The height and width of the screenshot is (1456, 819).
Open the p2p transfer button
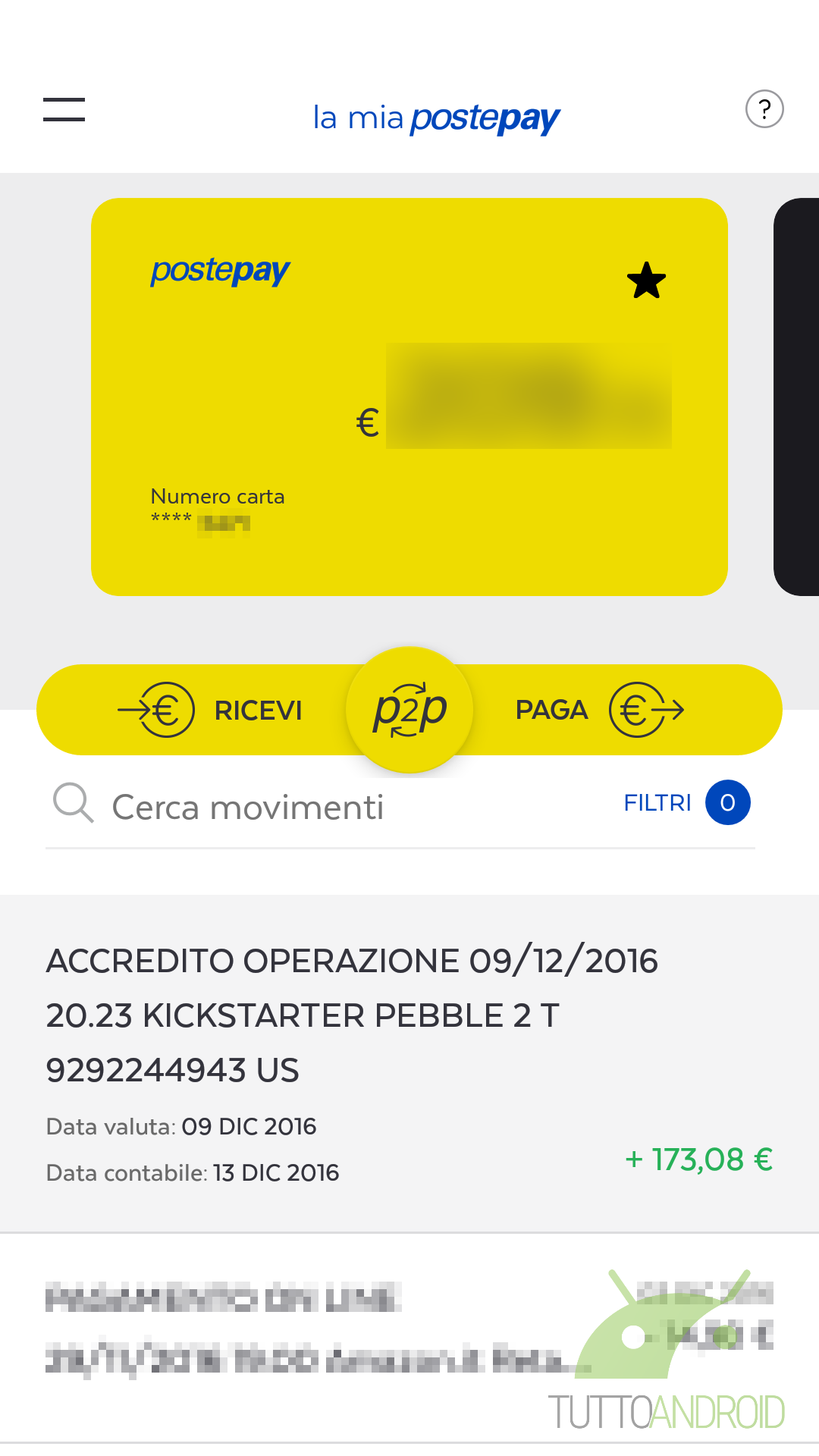tap(409, 710)
